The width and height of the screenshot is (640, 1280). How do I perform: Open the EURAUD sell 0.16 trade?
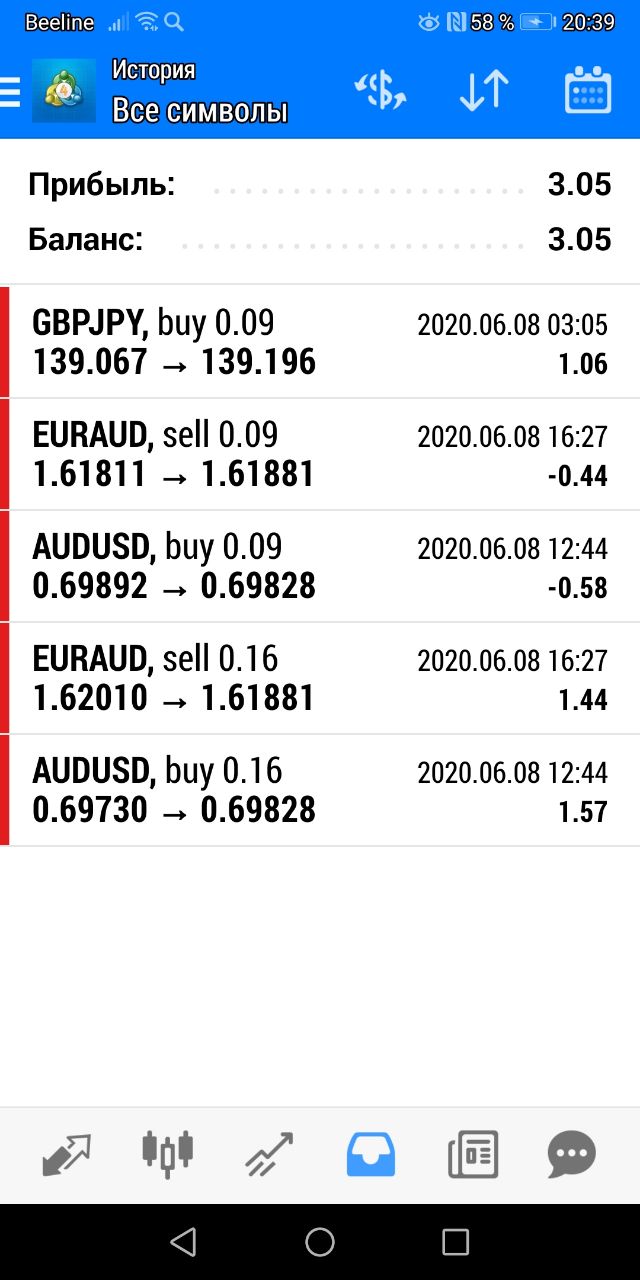320,678
